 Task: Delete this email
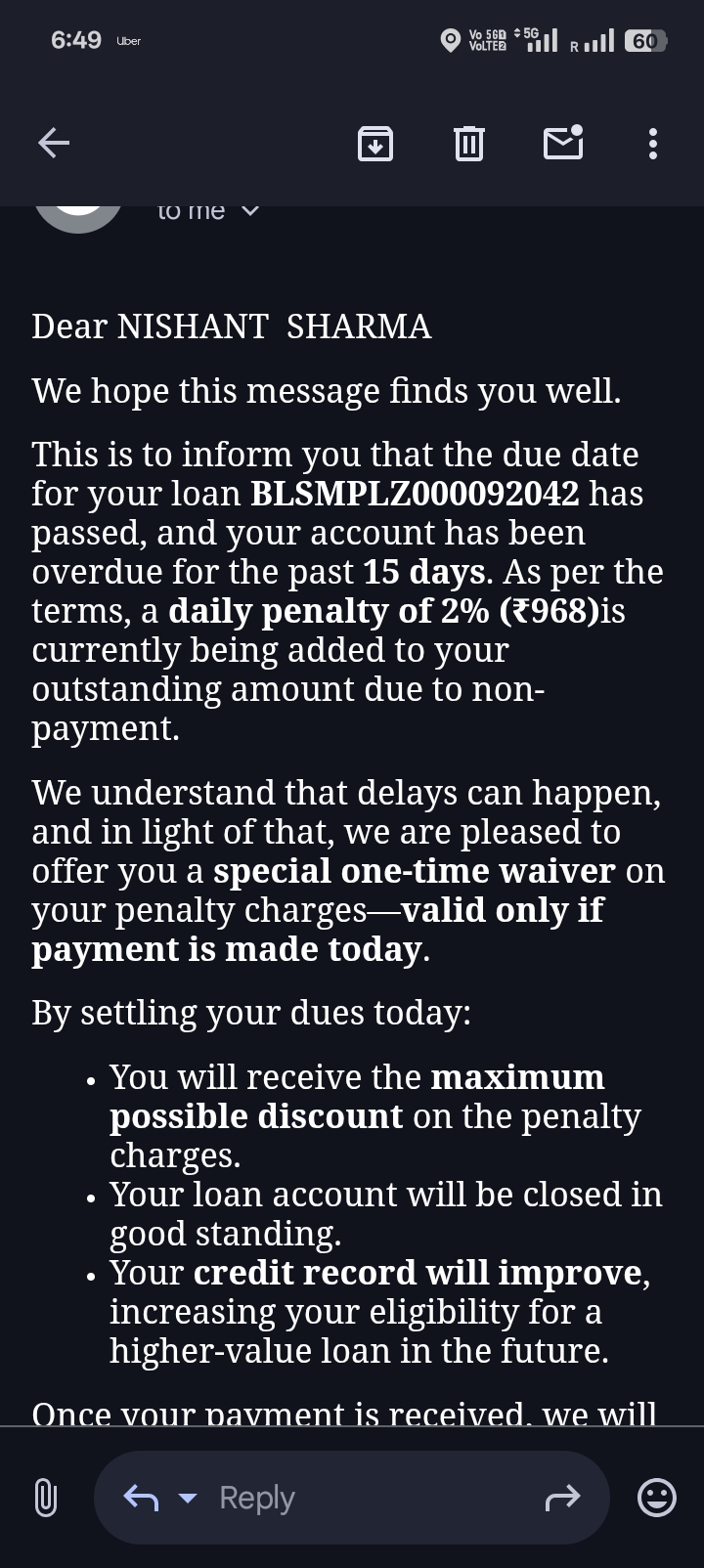coord(469,144)
